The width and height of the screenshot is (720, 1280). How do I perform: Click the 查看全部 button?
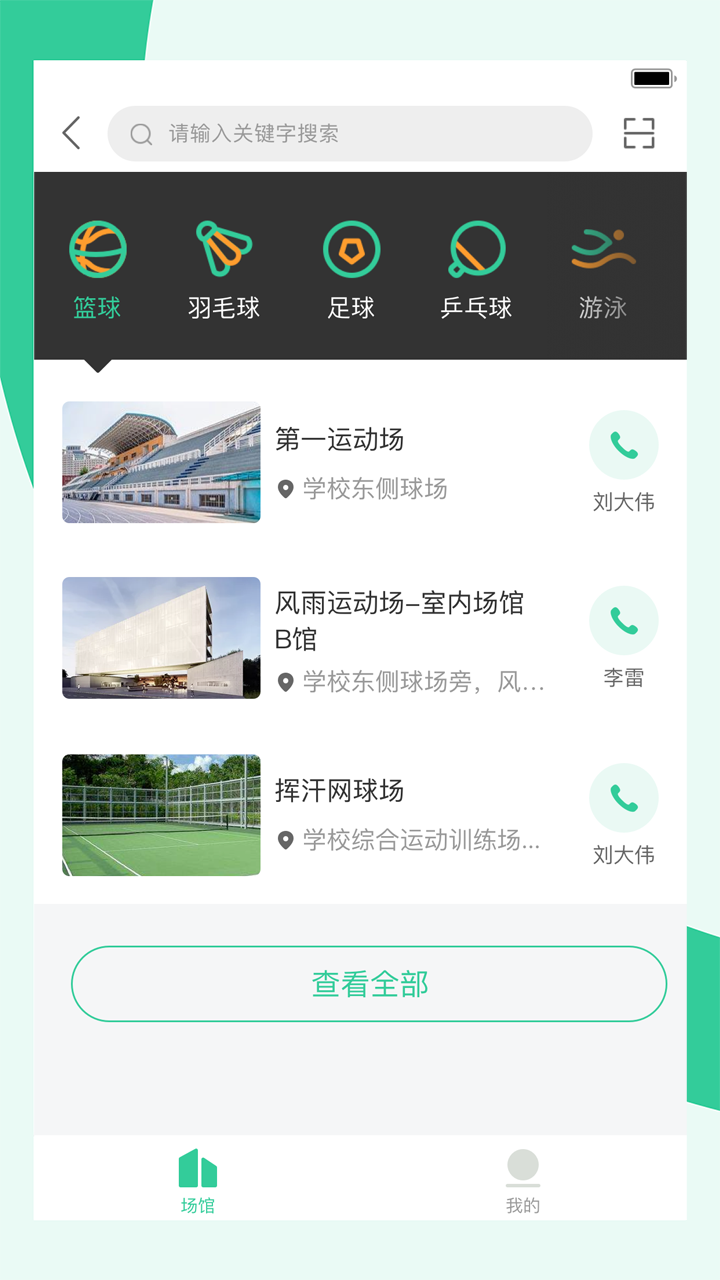click(368, 983)
